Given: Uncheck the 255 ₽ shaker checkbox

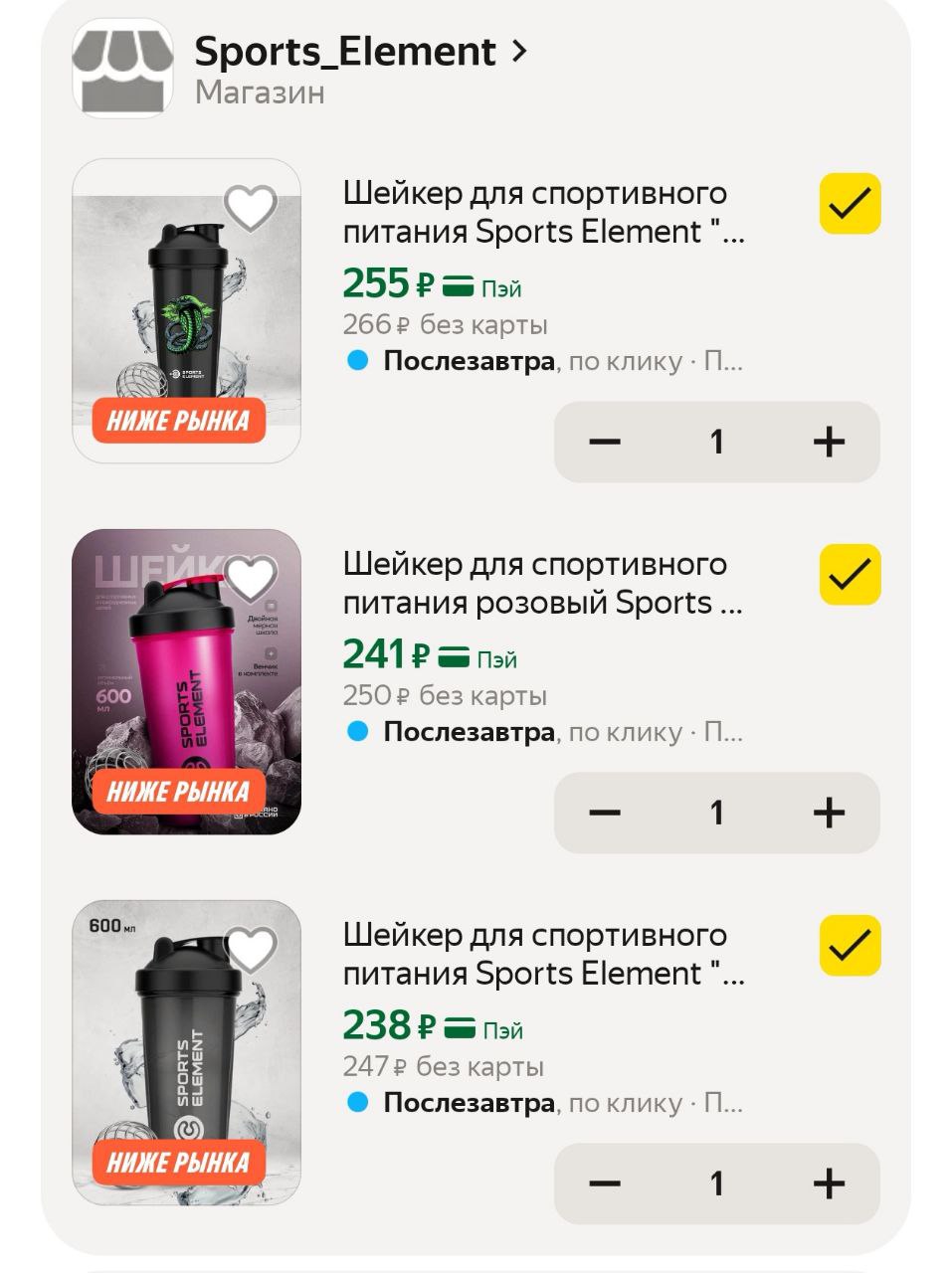Looking at the screenshot, I should (850, 204).
